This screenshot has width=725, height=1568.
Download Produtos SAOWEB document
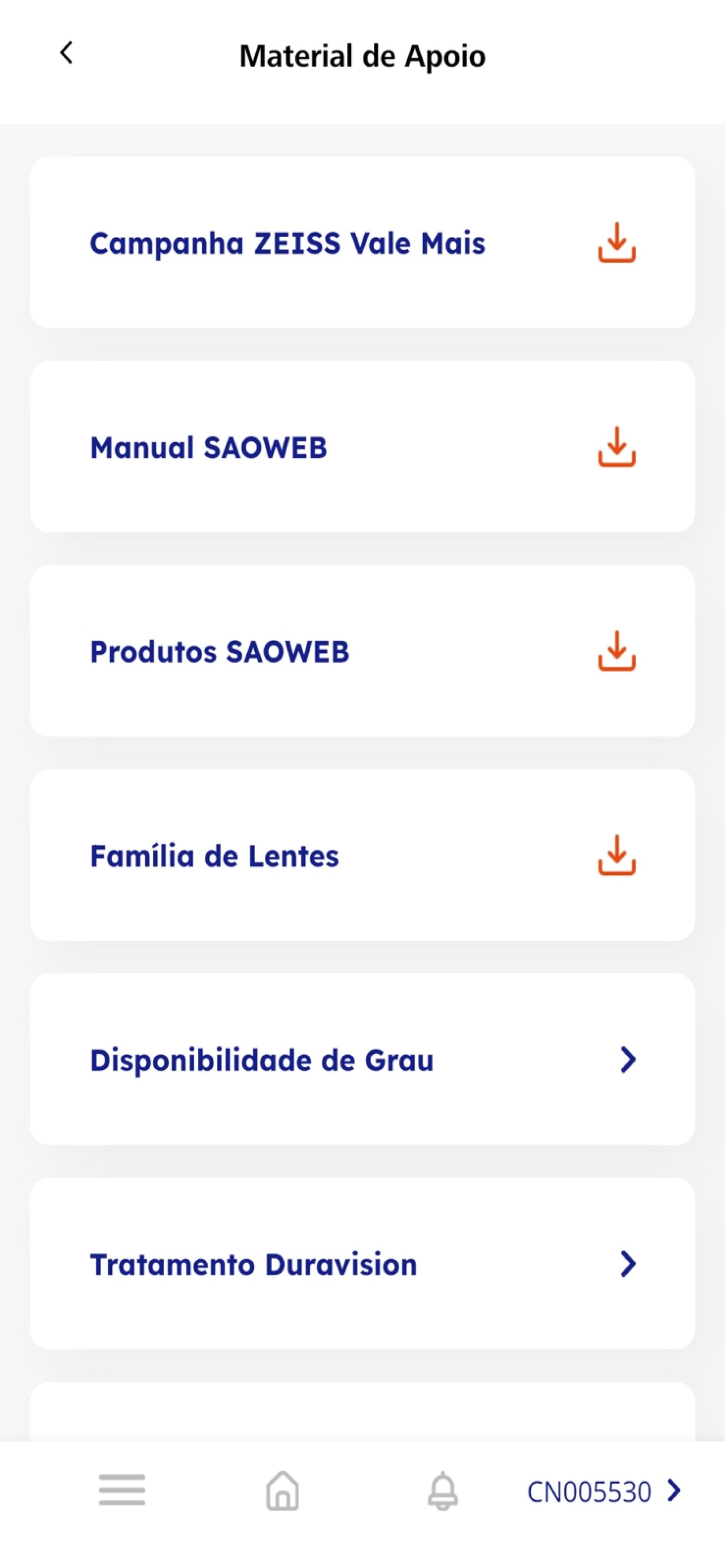click(x=616, y=651)
